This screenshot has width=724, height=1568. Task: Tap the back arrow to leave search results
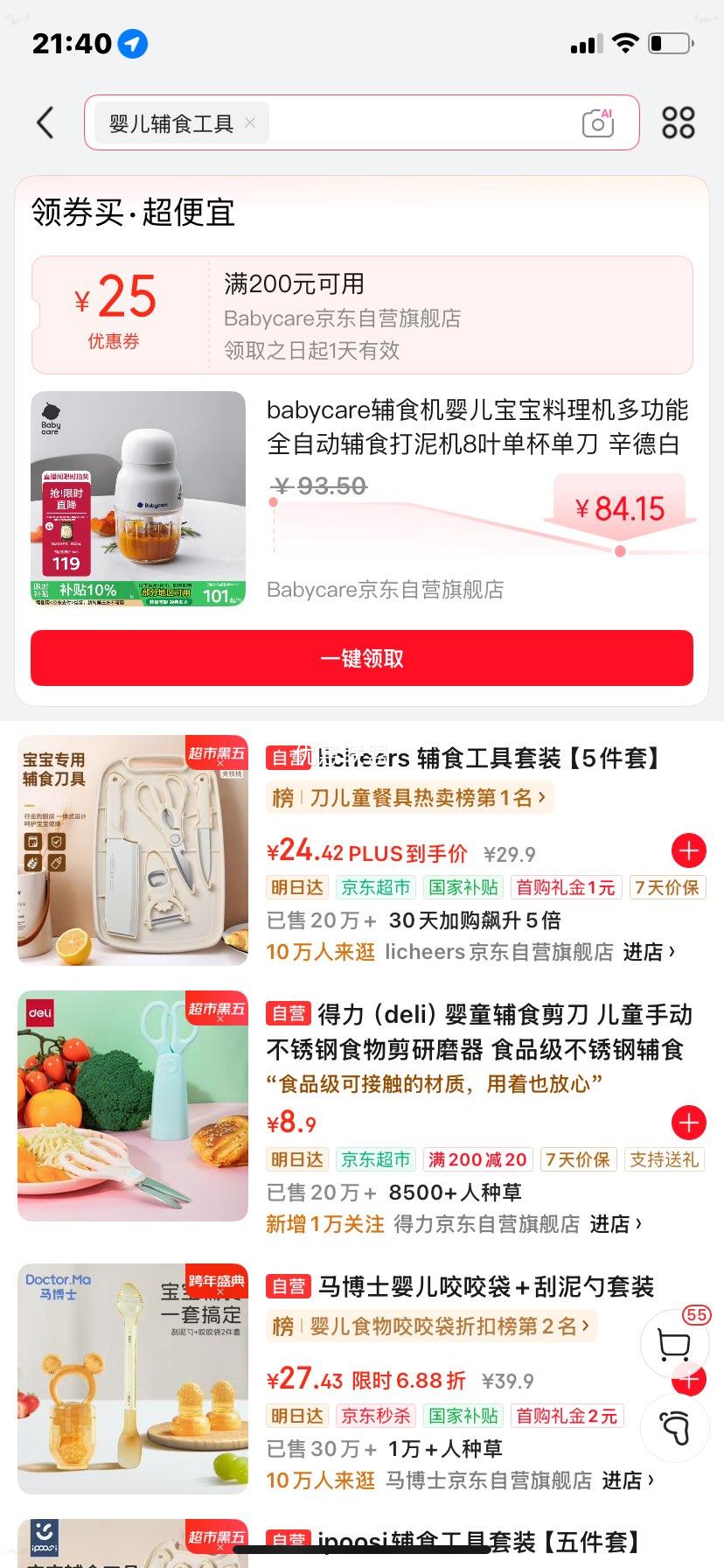tap(45, 122)
